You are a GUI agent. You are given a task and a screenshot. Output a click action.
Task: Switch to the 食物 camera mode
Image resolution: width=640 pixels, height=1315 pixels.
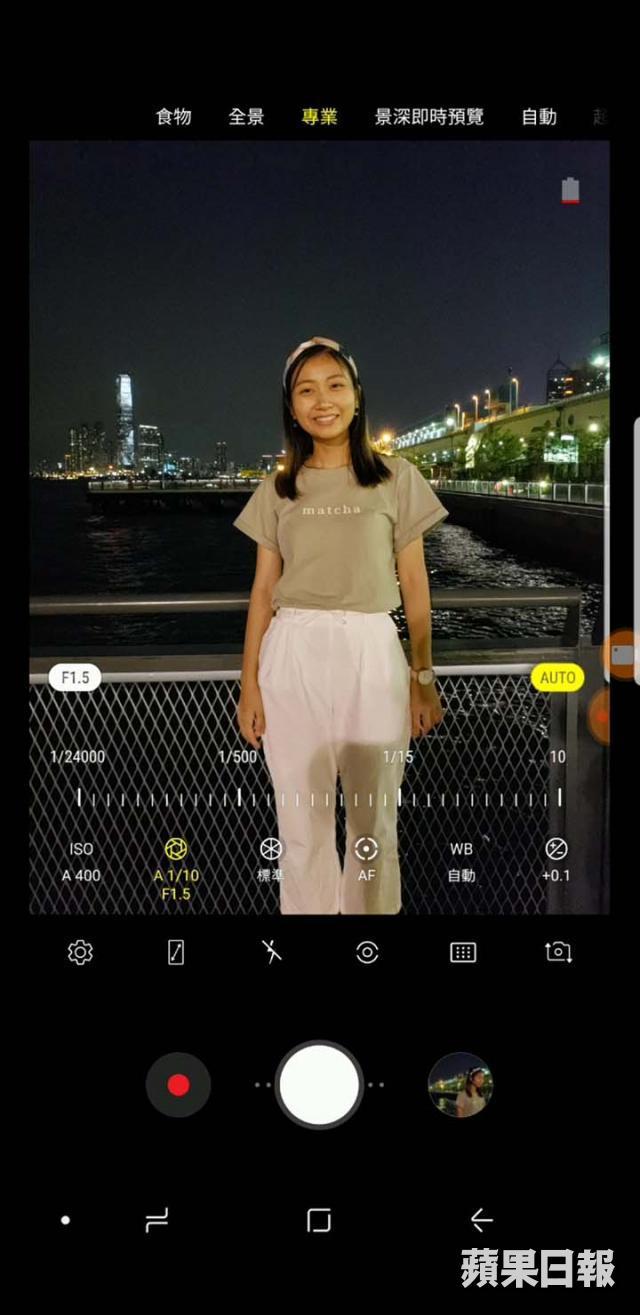(x=173, y=117)
